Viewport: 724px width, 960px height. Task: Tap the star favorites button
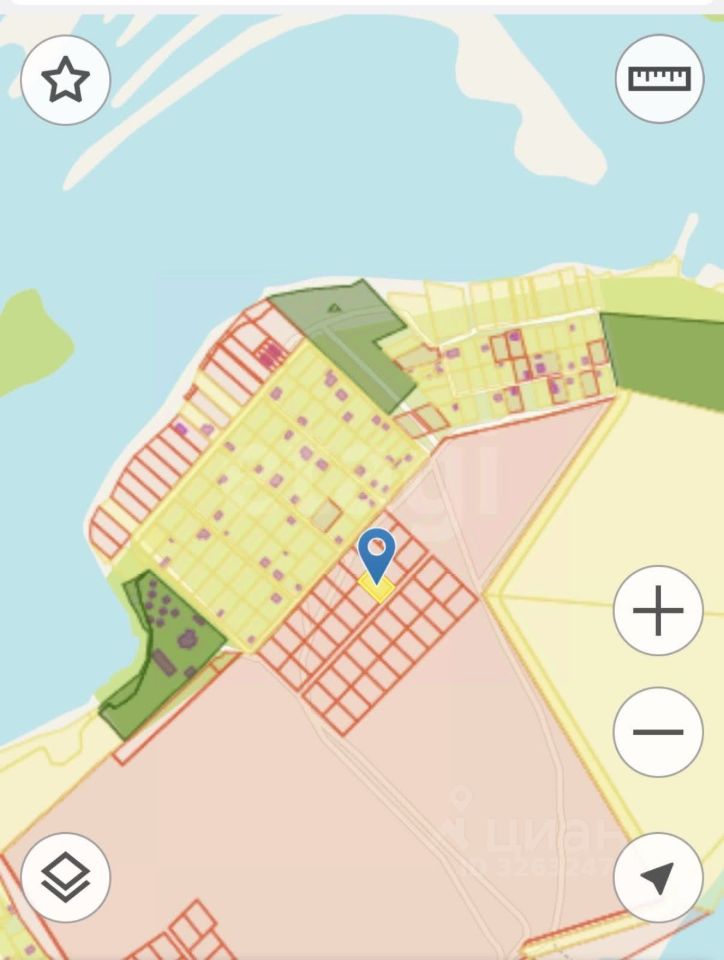point(65,79)
